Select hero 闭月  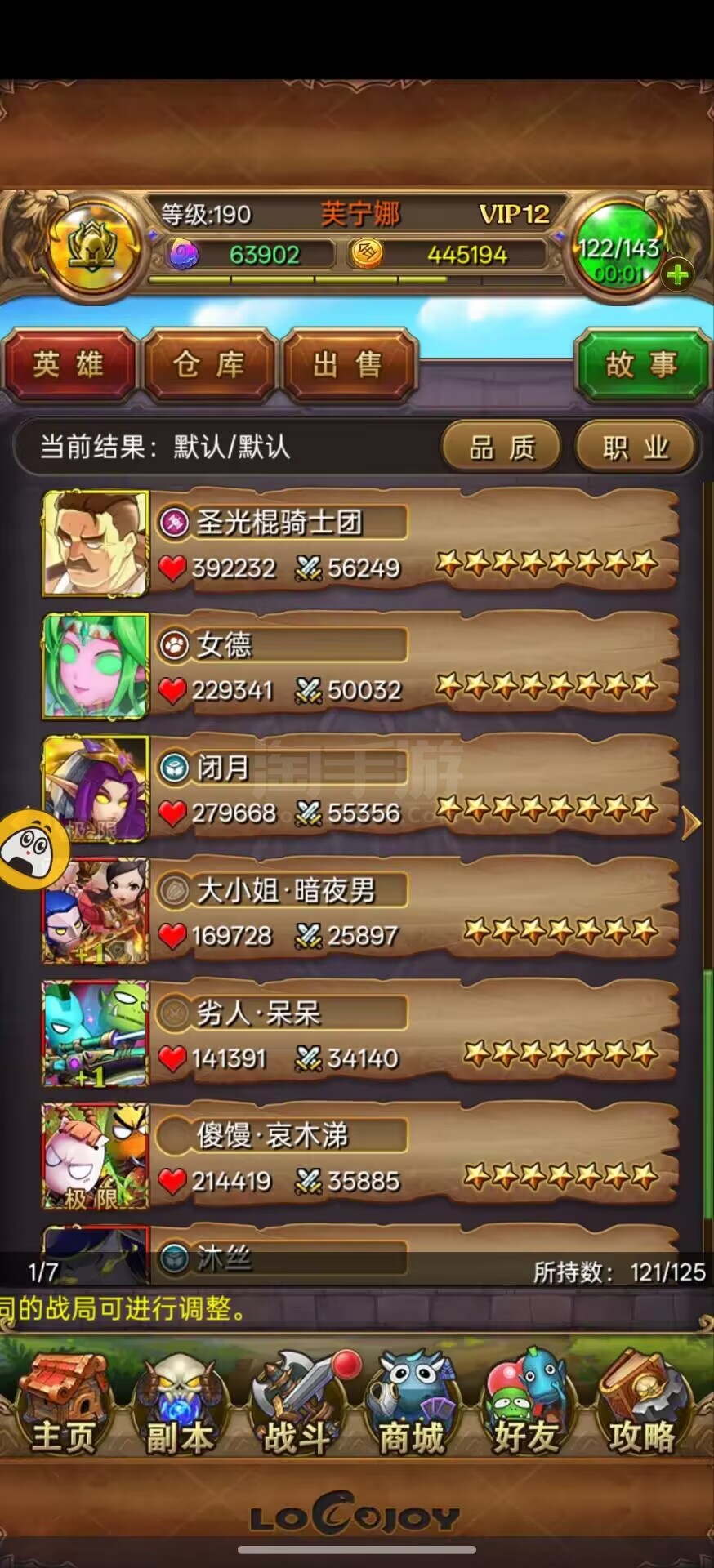pos(359,789)
